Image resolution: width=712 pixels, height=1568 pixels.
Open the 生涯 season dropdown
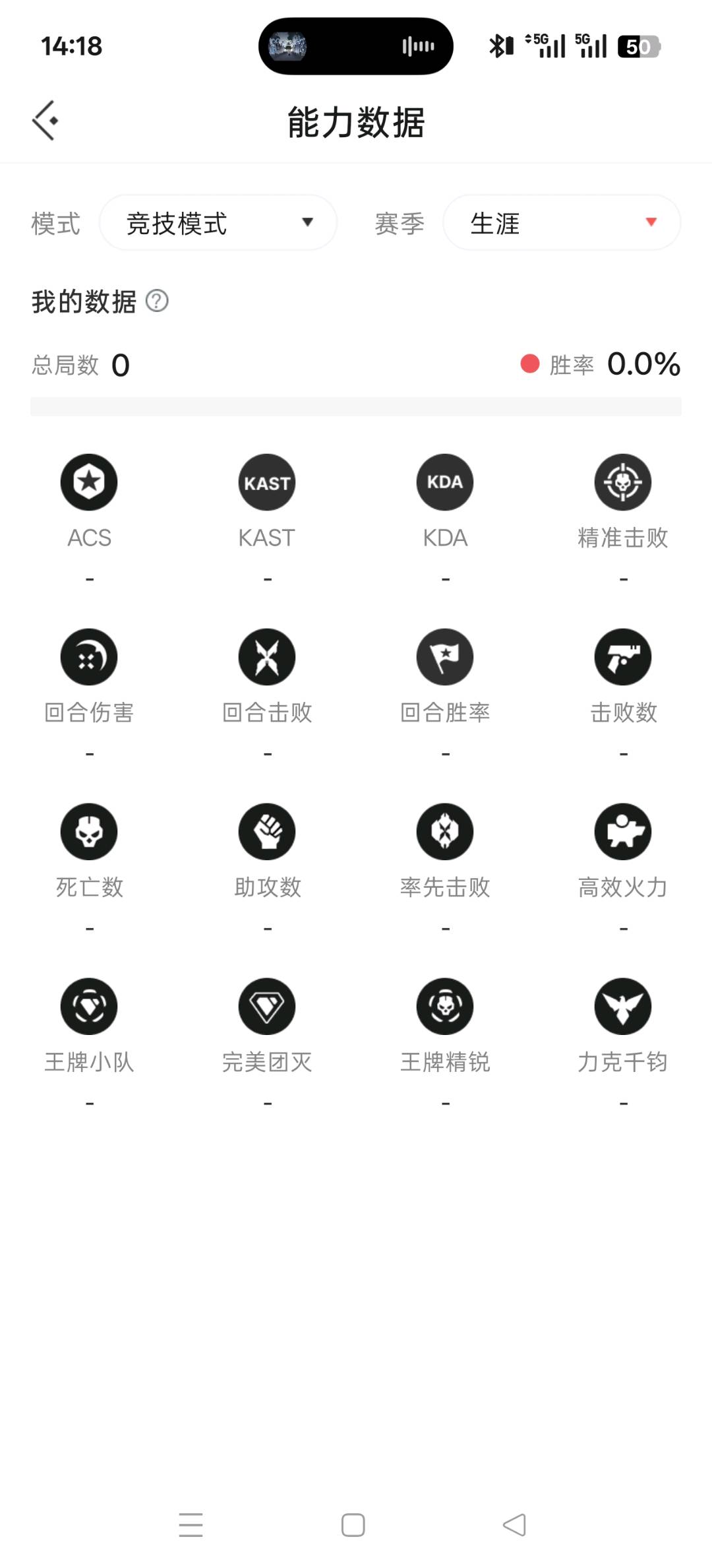[x=562, y=223]
